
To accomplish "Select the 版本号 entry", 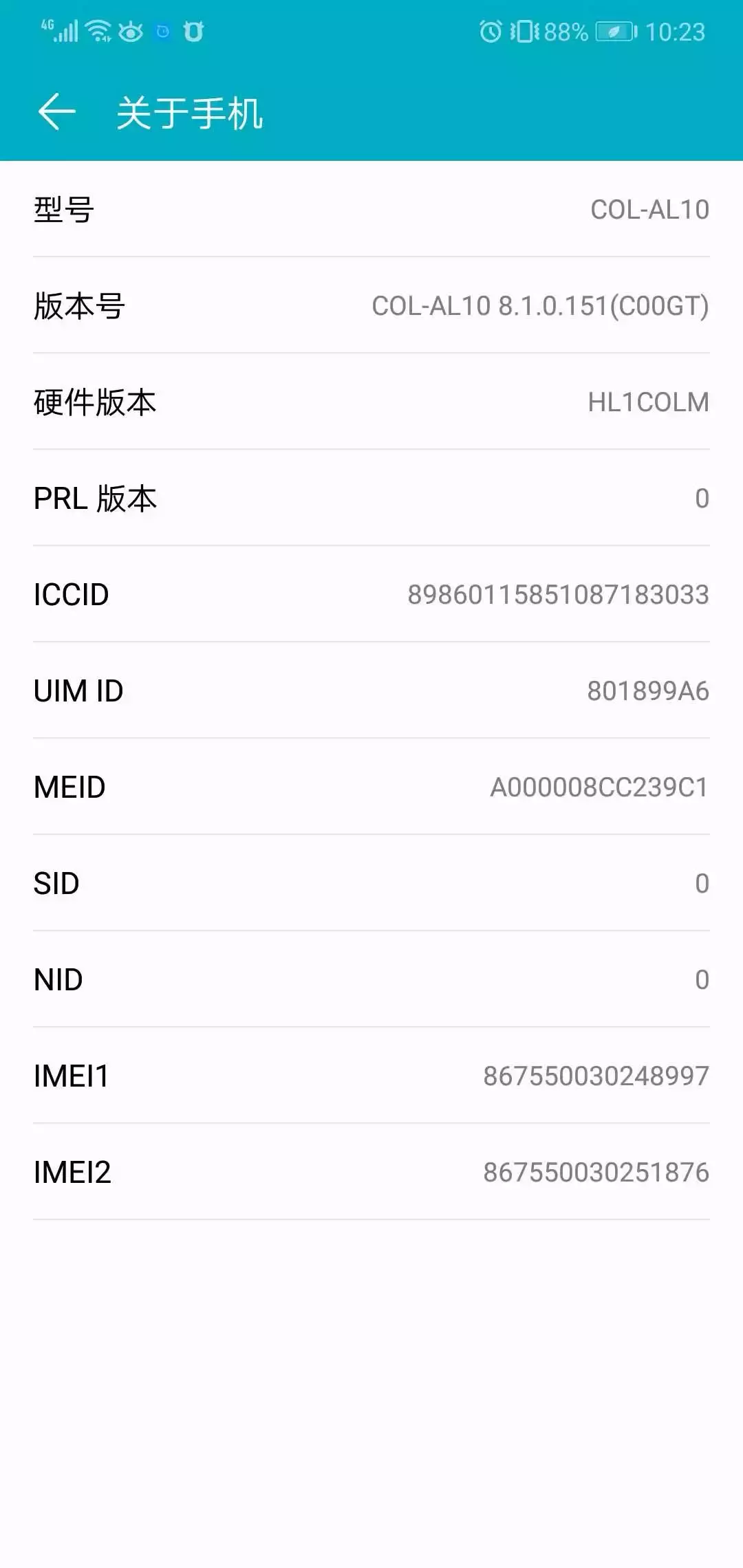I will pos(371,307).
